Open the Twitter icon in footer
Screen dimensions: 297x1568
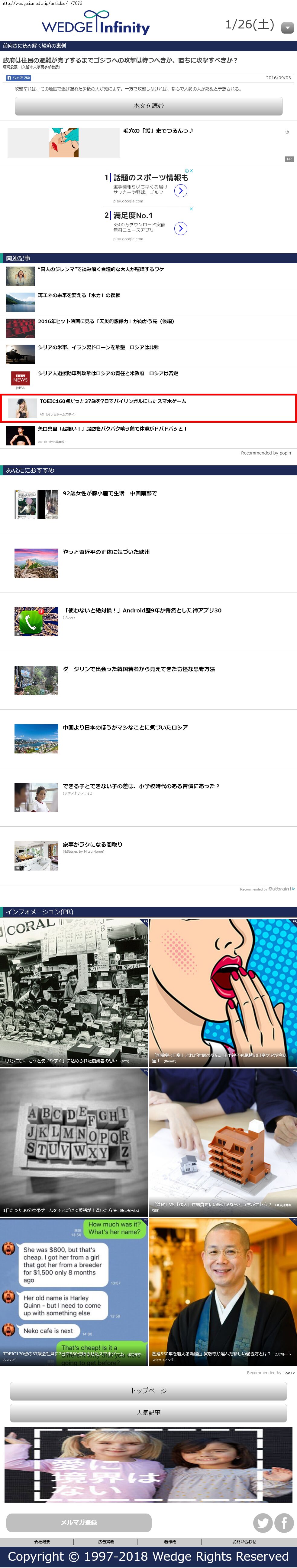262,1522
